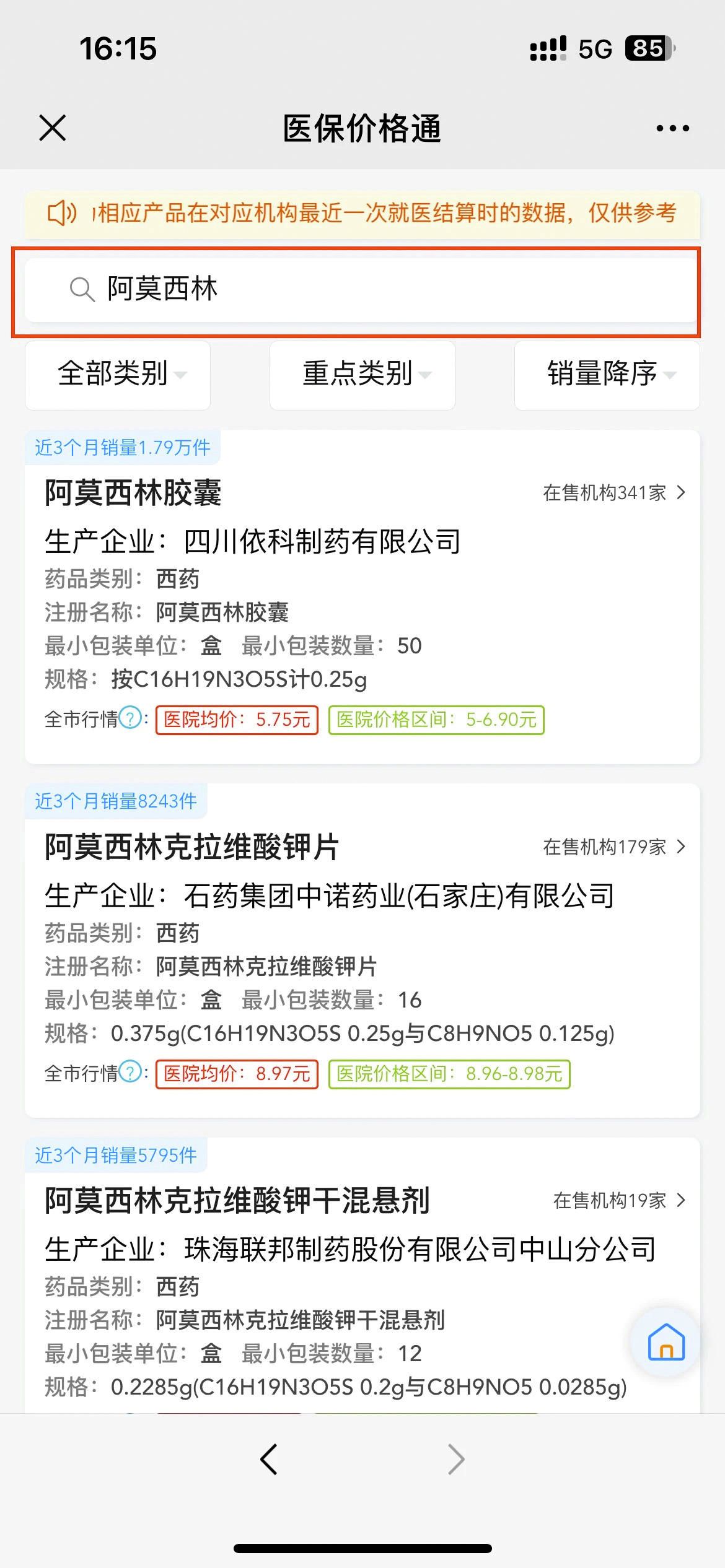Tap the 阿莫西林 search field
Screen dimensions: 725x1568
[x=362, y=290]
